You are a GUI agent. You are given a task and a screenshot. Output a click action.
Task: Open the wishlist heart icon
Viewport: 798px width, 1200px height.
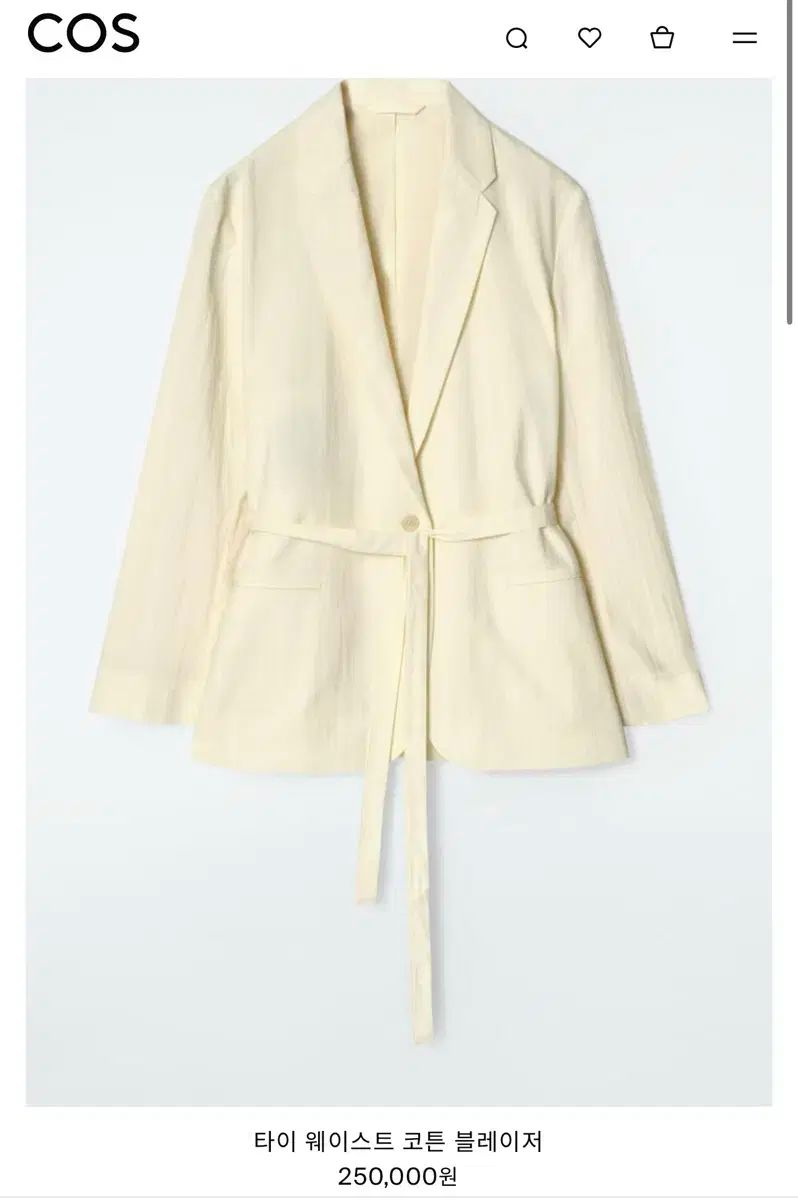pyautogui.click(x=590, y=38)
